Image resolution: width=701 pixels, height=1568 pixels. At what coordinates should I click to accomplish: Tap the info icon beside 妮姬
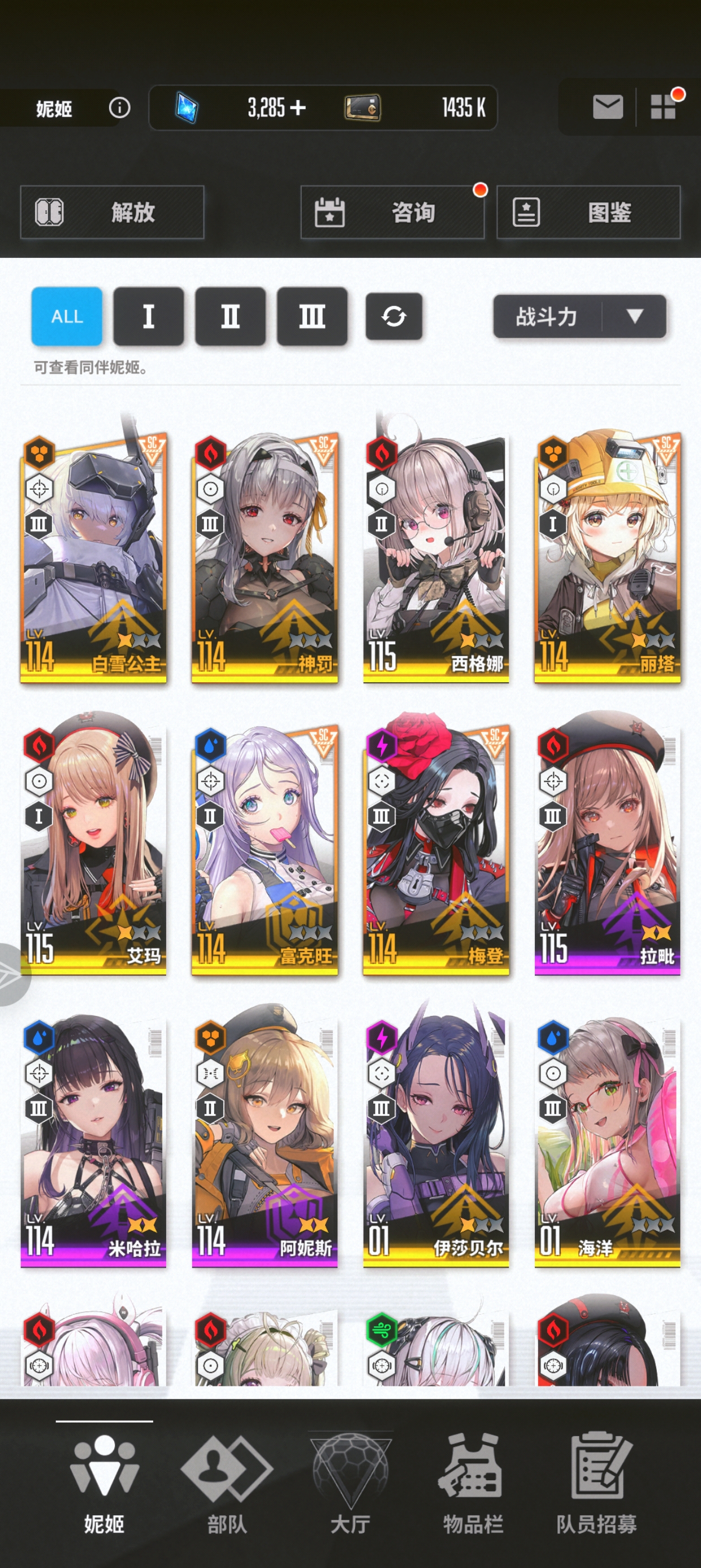[x=119, y=107]
